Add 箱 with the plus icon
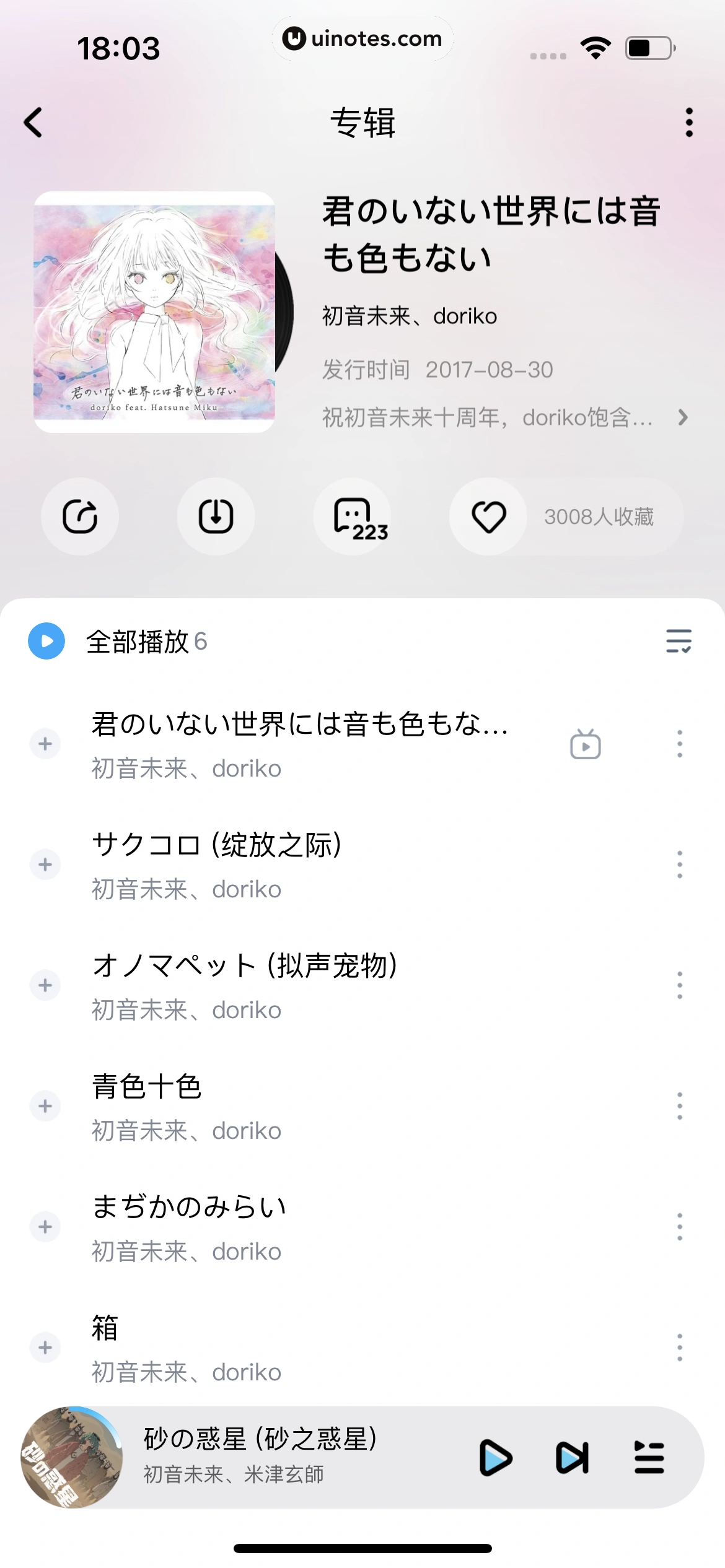This screenshot has height=1568, width=725. click(45, 1348)
